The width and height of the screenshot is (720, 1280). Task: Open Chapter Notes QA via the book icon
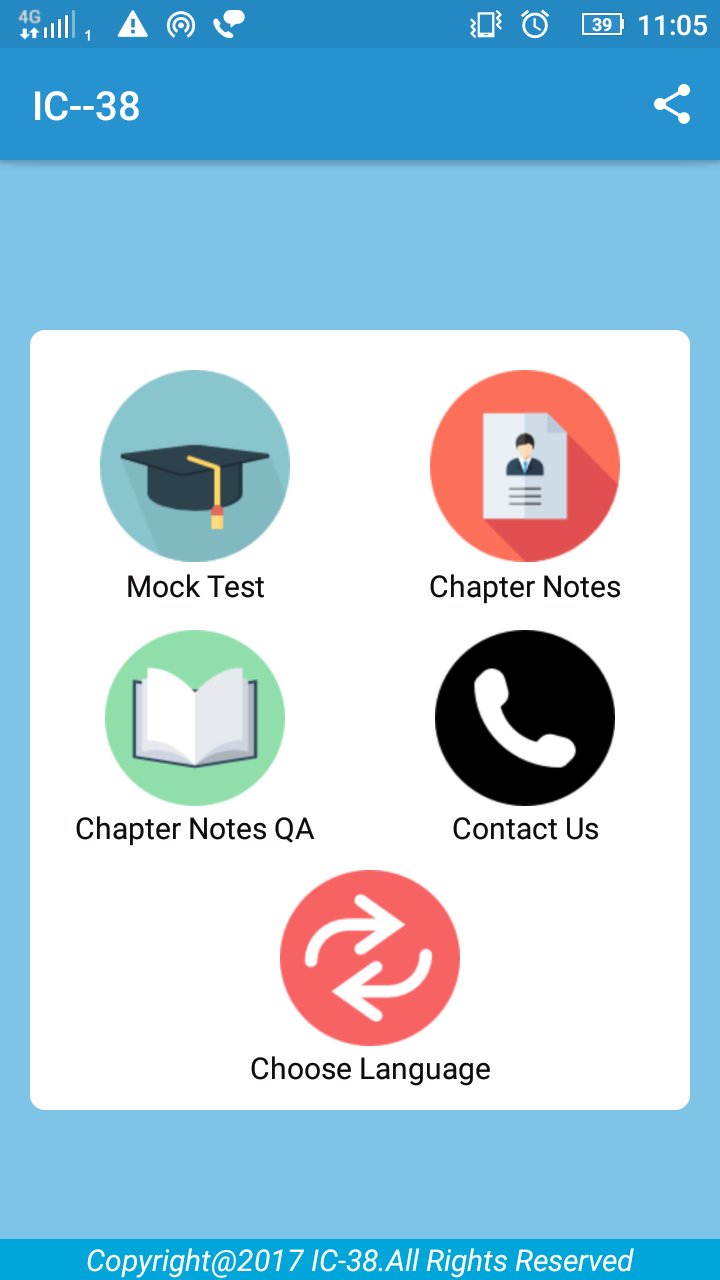[x=195, y=717]
